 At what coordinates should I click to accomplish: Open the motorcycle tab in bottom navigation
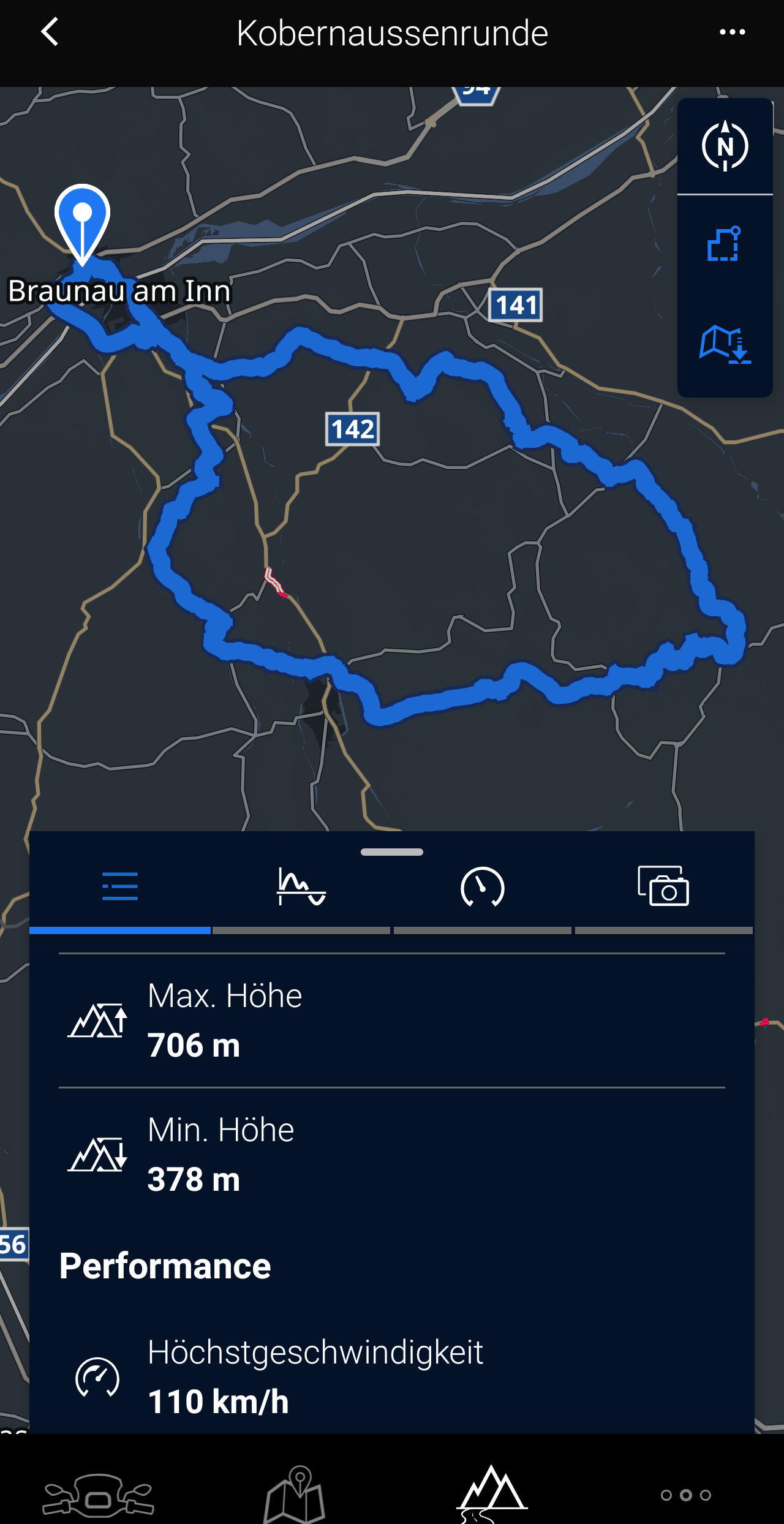tap(98, 1495)
